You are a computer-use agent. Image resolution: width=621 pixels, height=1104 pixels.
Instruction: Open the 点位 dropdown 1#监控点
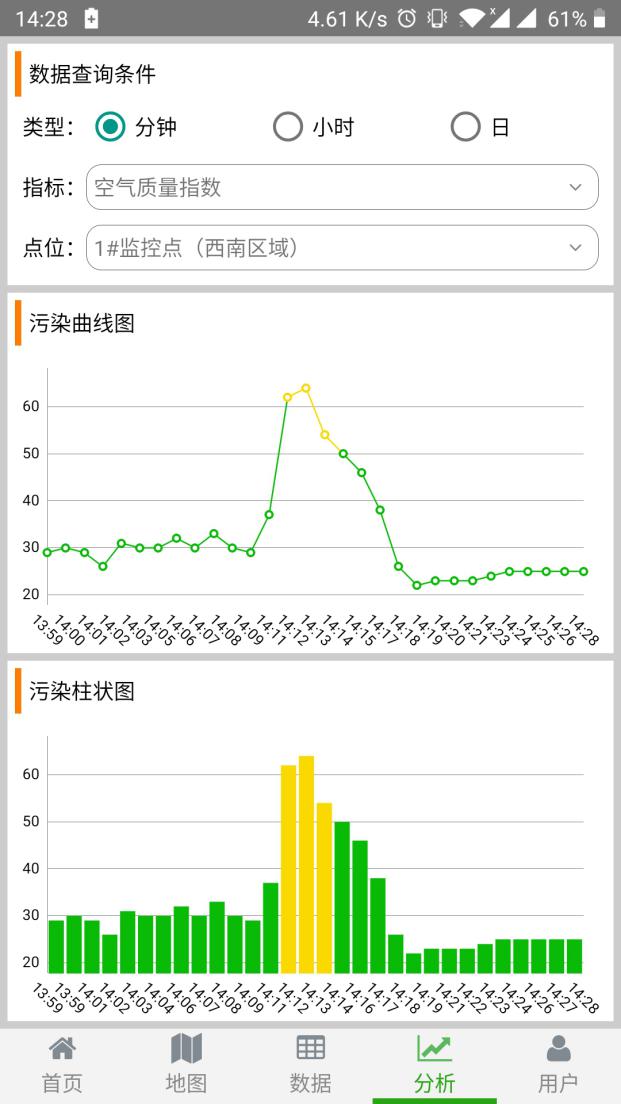tap(342, 248)
